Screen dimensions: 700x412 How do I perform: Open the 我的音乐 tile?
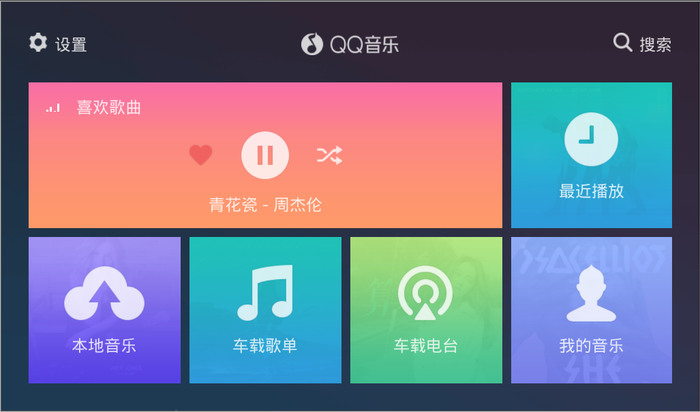pyautogui.click(x=590, y=310)
